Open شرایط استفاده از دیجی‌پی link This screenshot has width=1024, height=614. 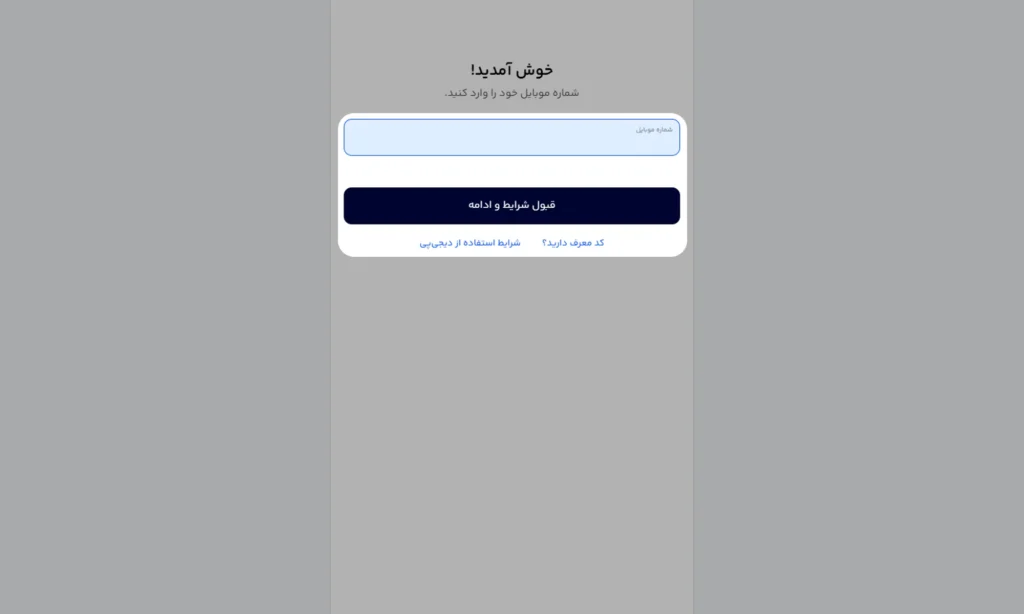pyautogui.click(x=470, y=243)
